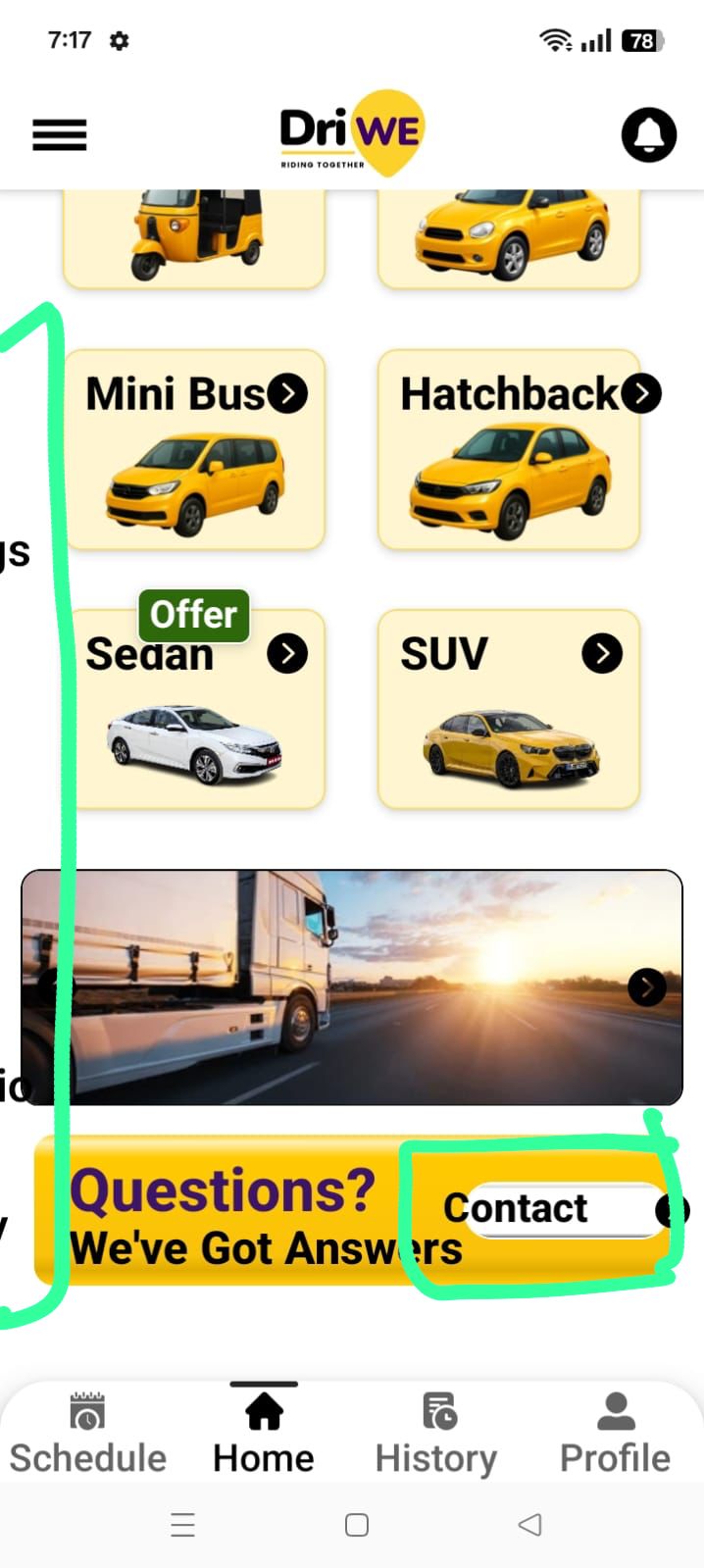Screen dimensions: 704x1568
Task: Open the system recent apps button
Action: [182, 1525]
